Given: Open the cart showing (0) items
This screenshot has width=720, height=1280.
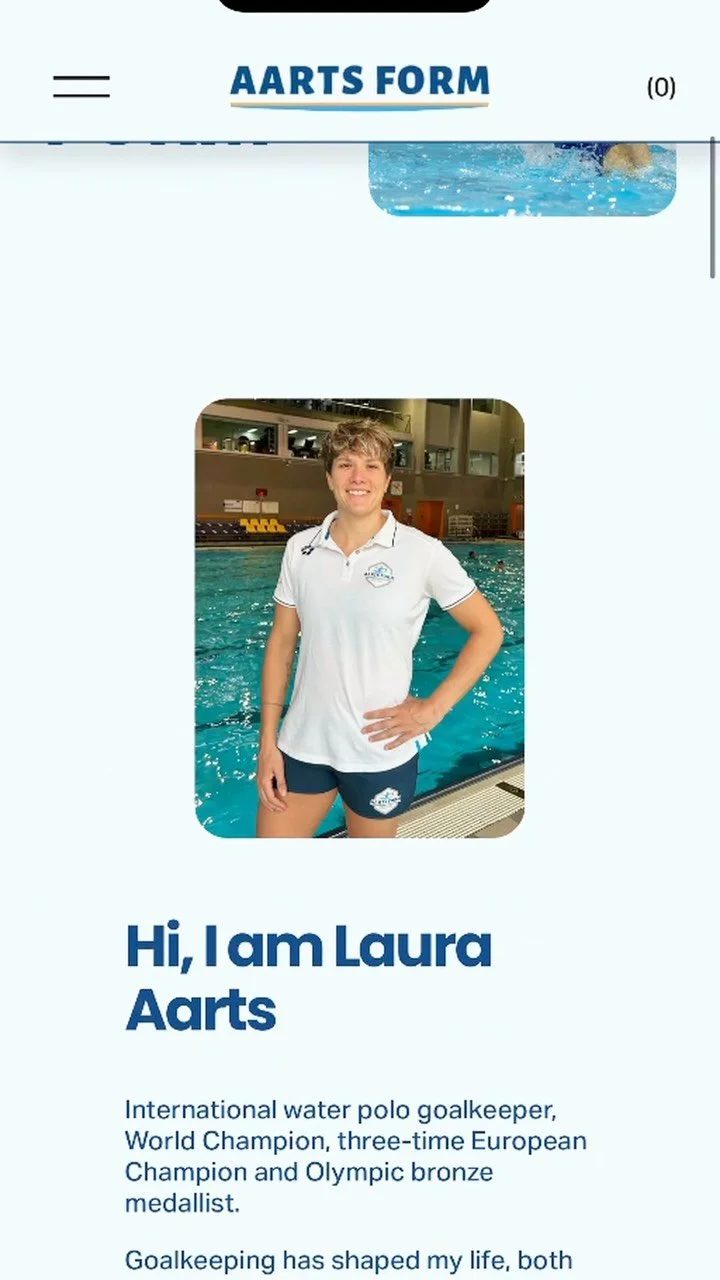Looking at the screenshot, I should [661, 88].
